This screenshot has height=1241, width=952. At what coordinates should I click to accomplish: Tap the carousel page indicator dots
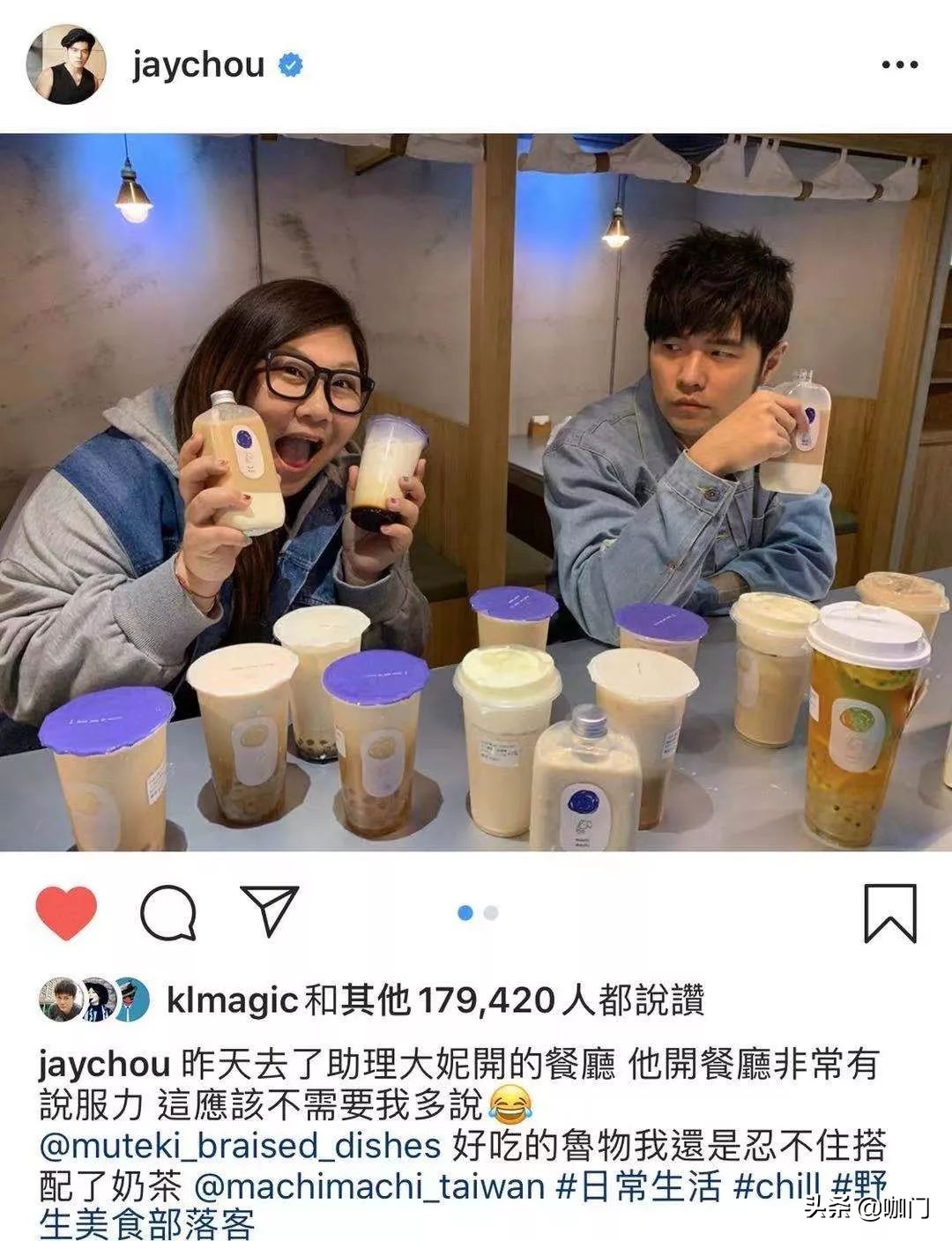[478, 913]
